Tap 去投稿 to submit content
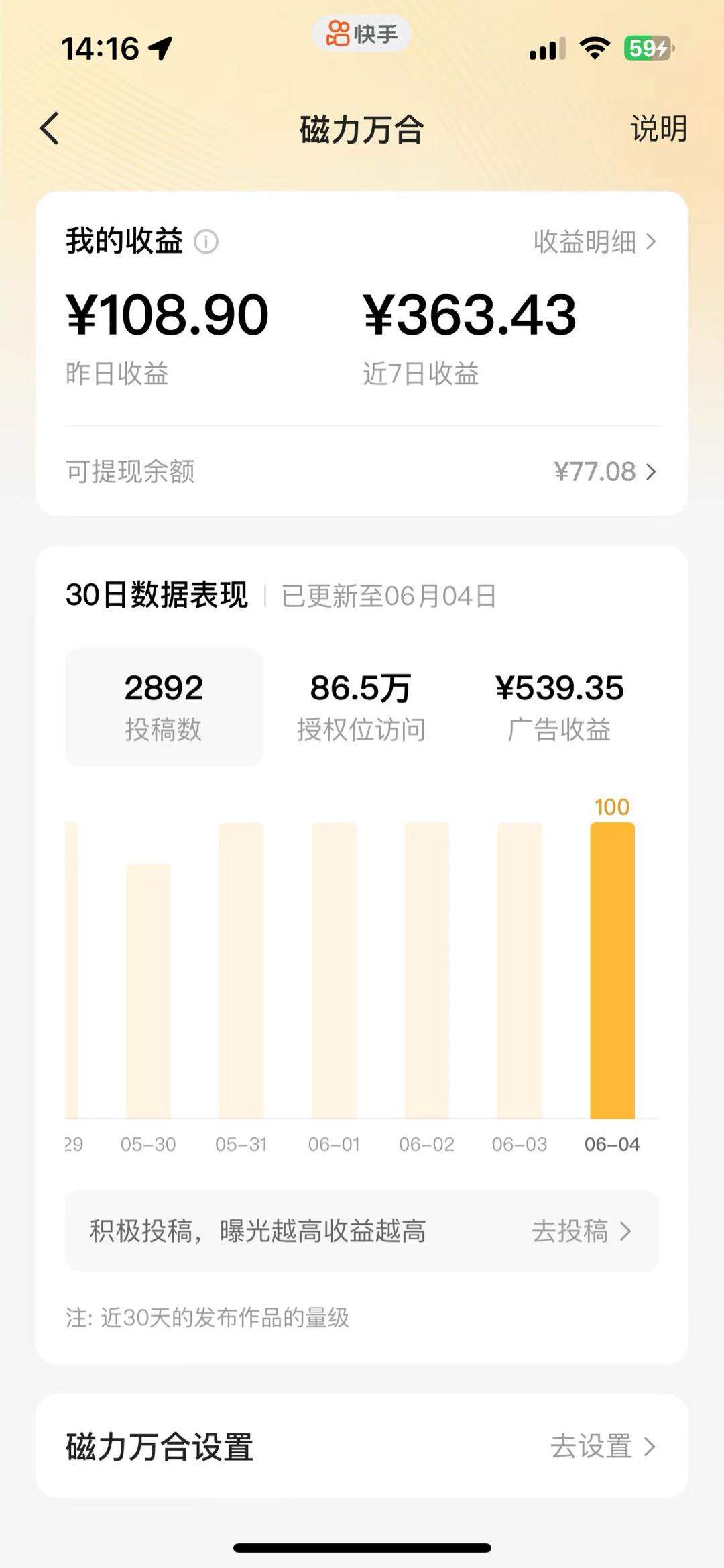The image size is (724, 1568). click(582, 1231)
